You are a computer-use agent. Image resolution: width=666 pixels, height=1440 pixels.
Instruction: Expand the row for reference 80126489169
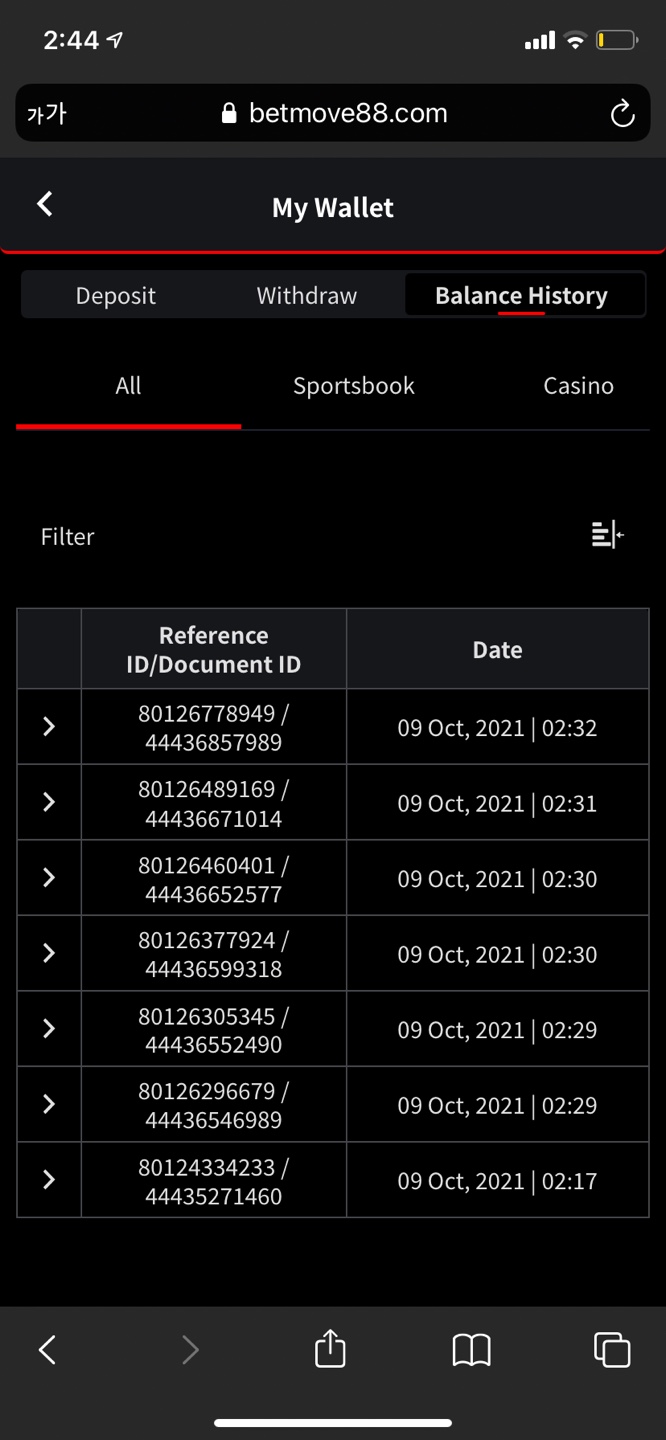(x=49, y=802)
